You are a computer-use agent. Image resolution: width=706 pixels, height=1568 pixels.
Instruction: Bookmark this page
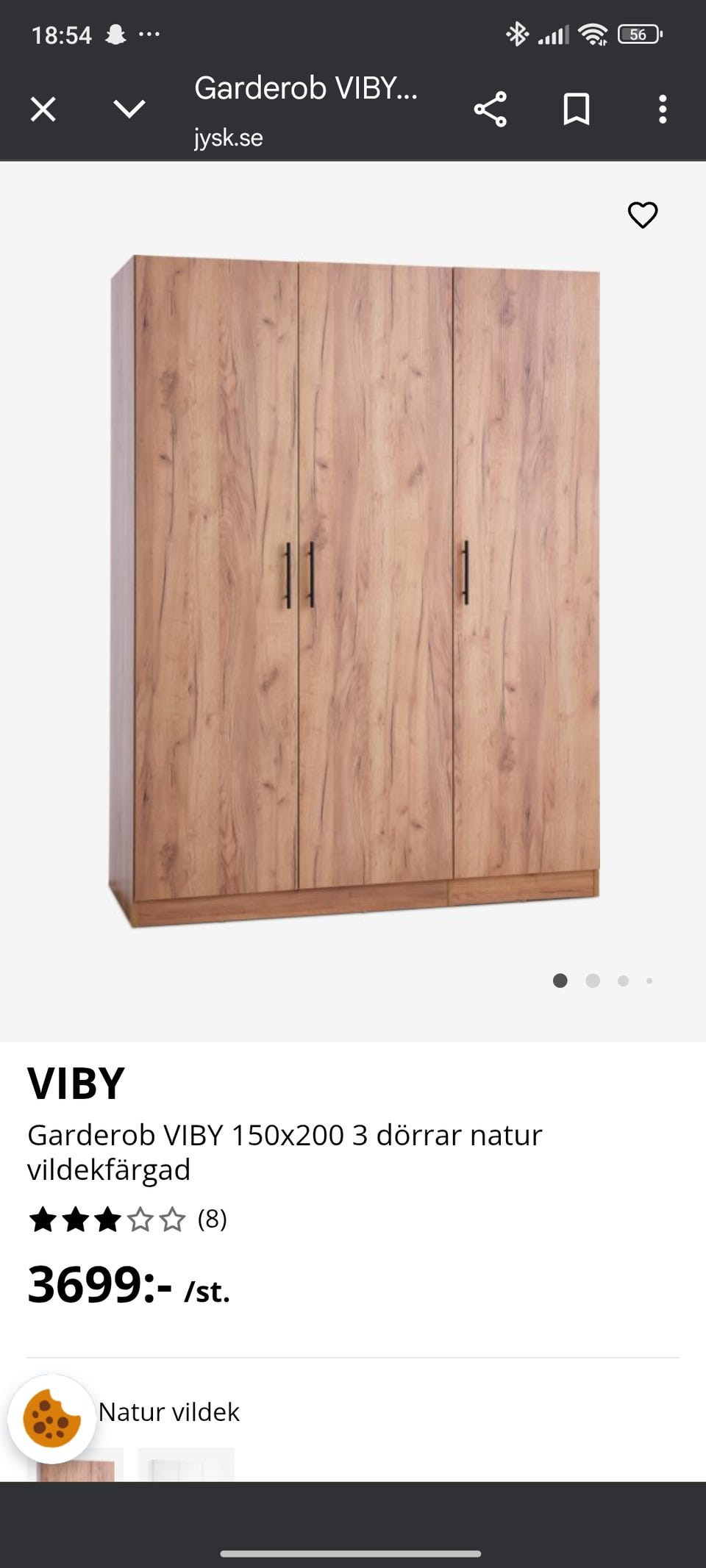577,110
